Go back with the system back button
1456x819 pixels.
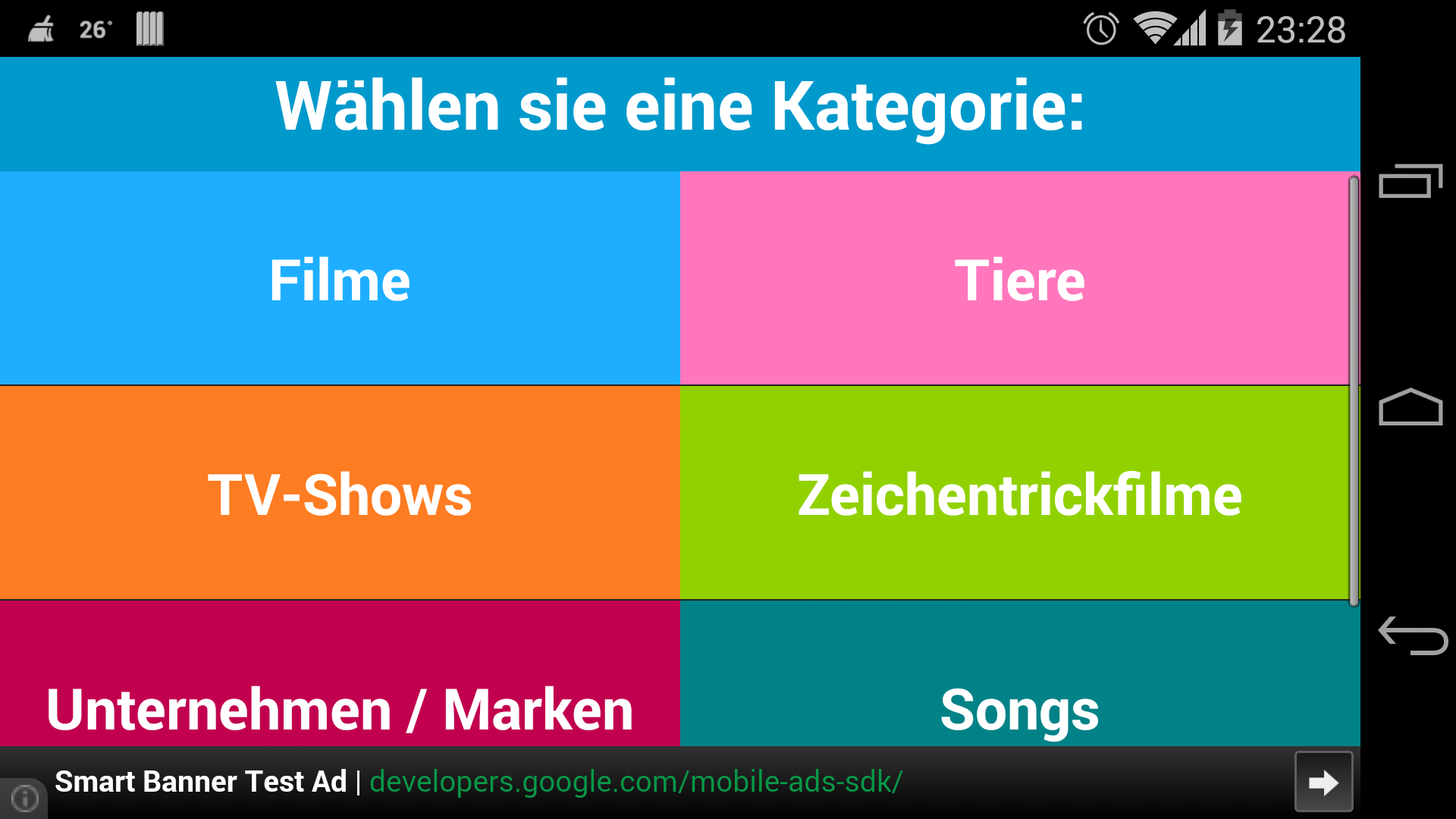1411,635
